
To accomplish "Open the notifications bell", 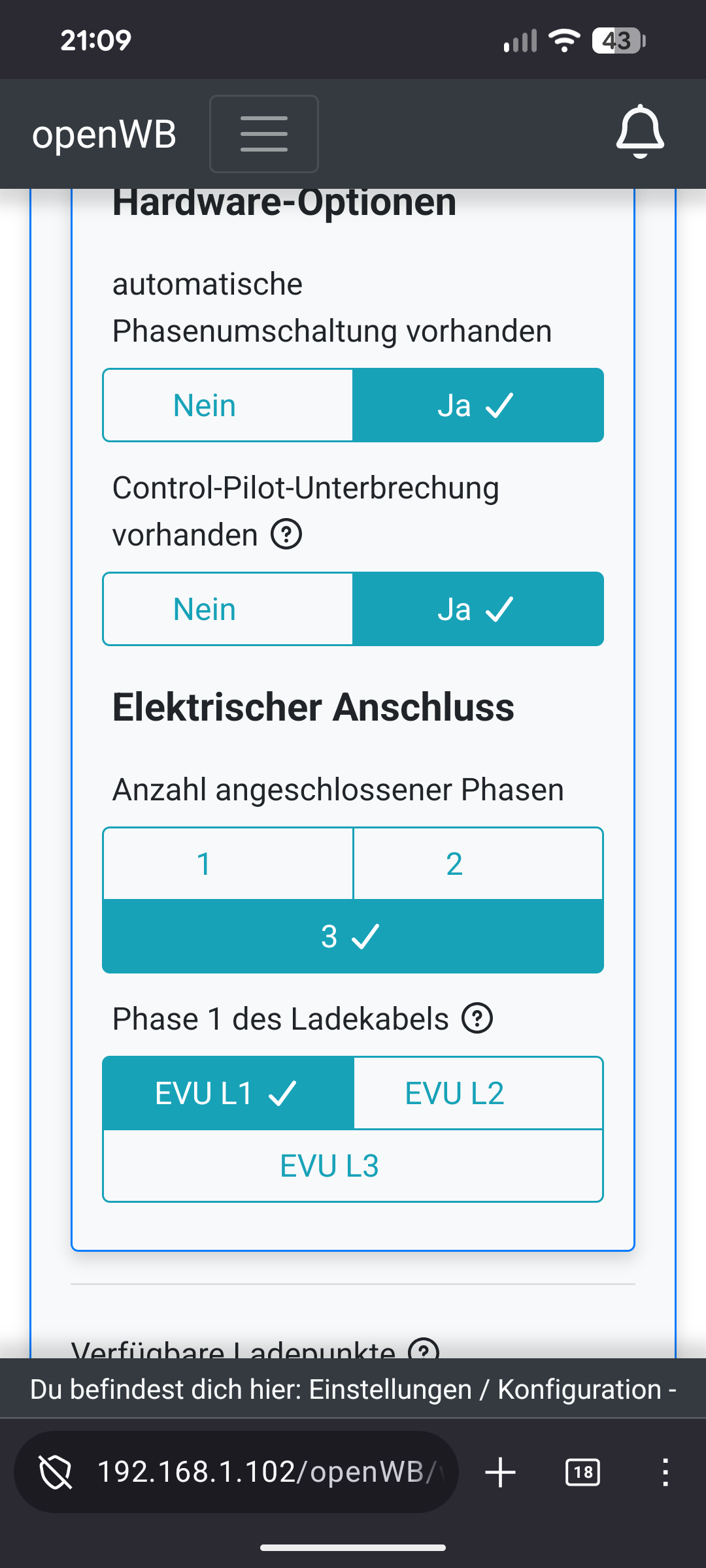I will point(639,131).
